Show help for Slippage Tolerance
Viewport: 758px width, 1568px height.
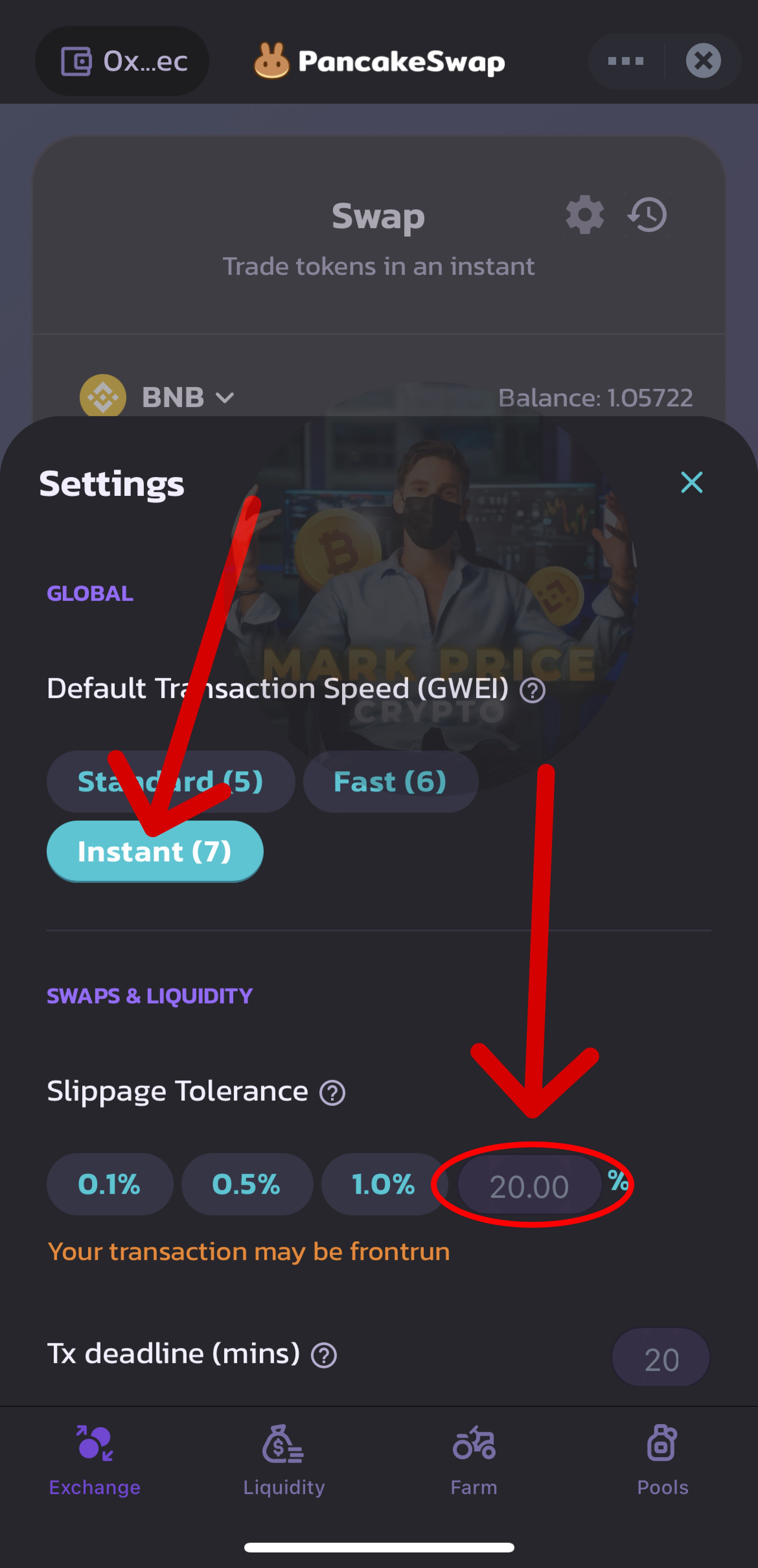(x=332, y=1093)
